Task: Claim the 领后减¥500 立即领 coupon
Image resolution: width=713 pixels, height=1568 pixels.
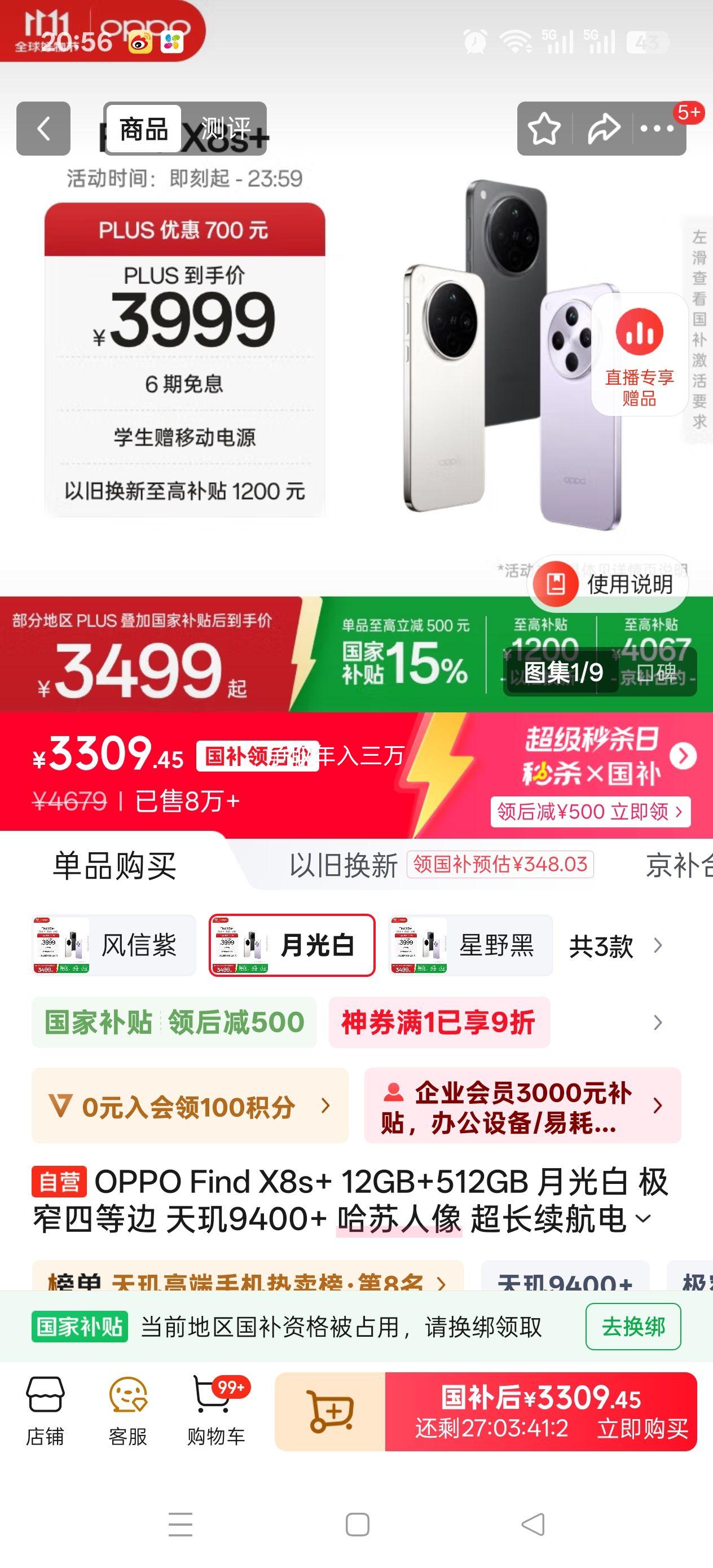Action: [x=590, y=812]
